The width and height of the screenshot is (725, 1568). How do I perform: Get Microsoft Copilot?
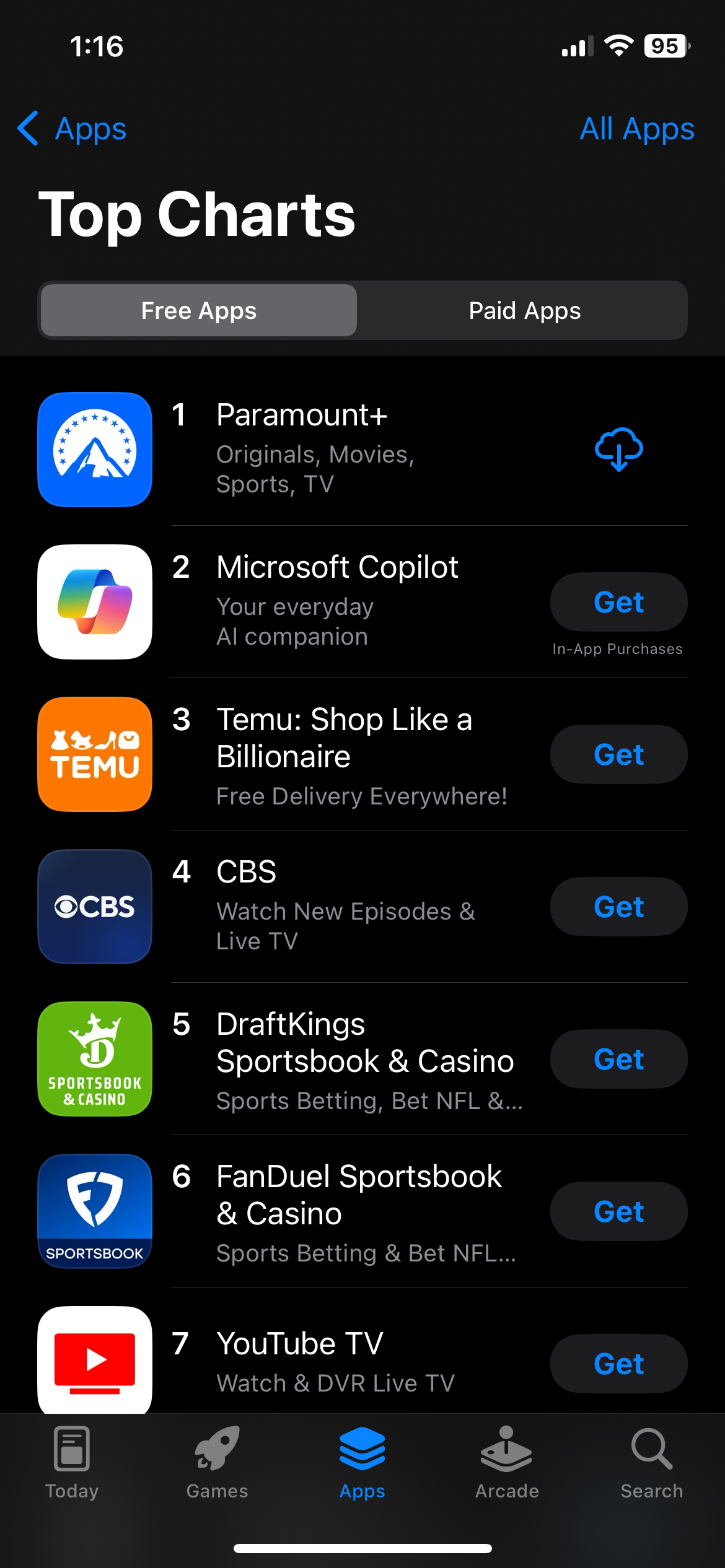[x=618, y=602]
